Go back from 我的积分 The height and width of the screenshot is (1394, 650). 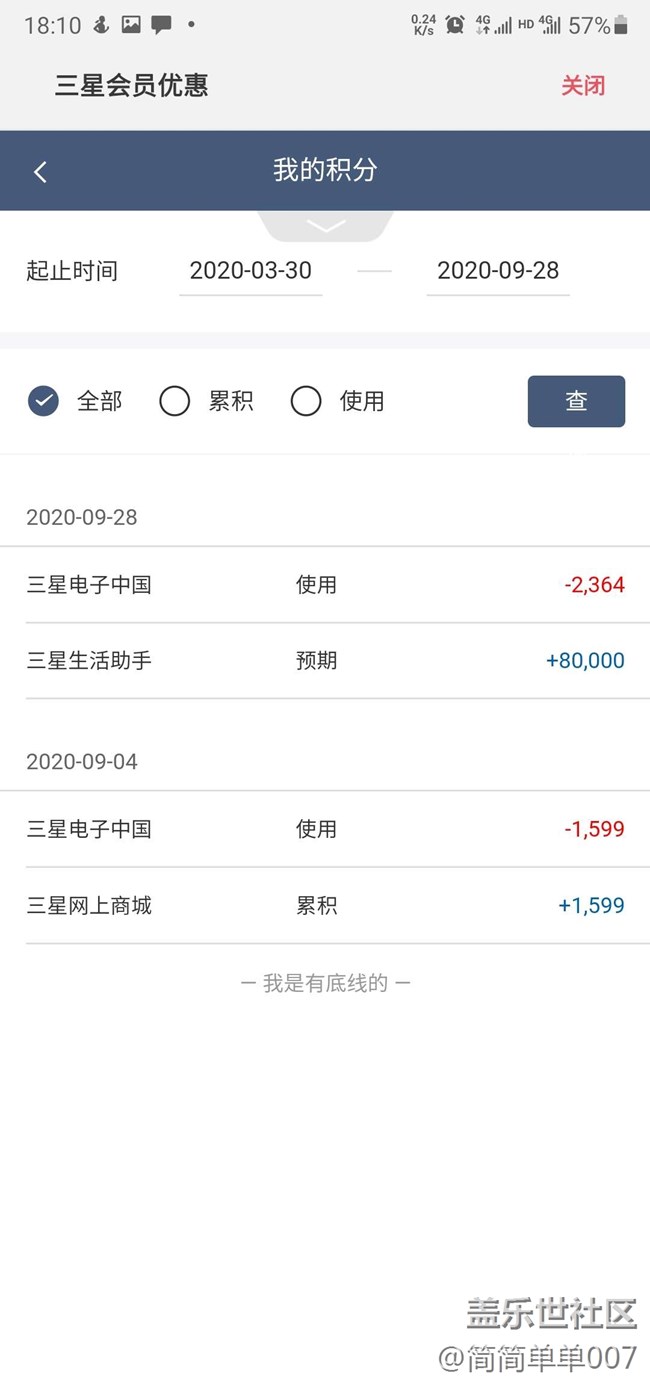pos(40,172)
